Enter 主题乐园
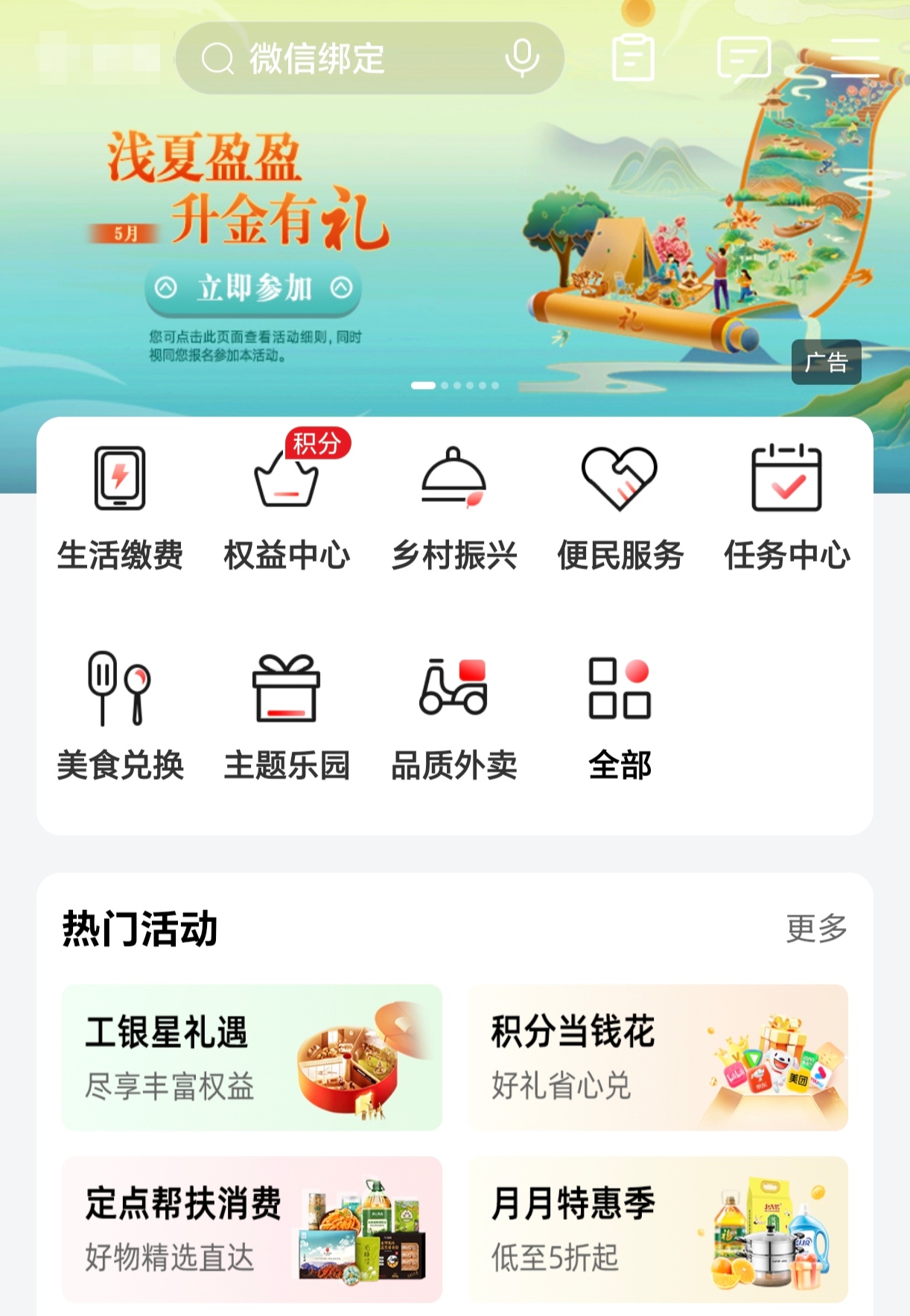The image size is (910, 1316). (287, 716)
